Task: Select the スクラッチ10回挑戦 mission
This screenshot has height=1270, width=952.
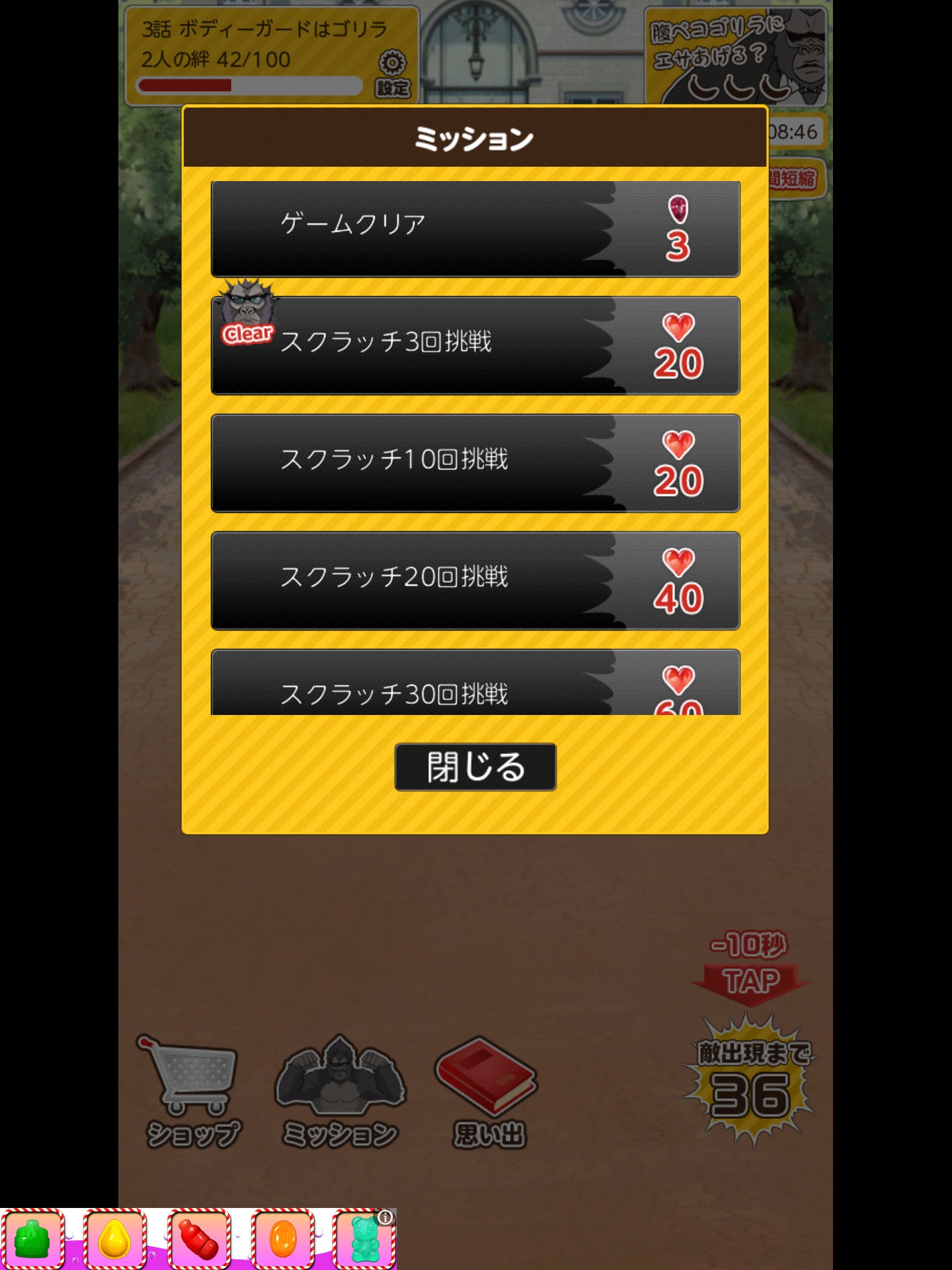Action: [x=475, y=463]
